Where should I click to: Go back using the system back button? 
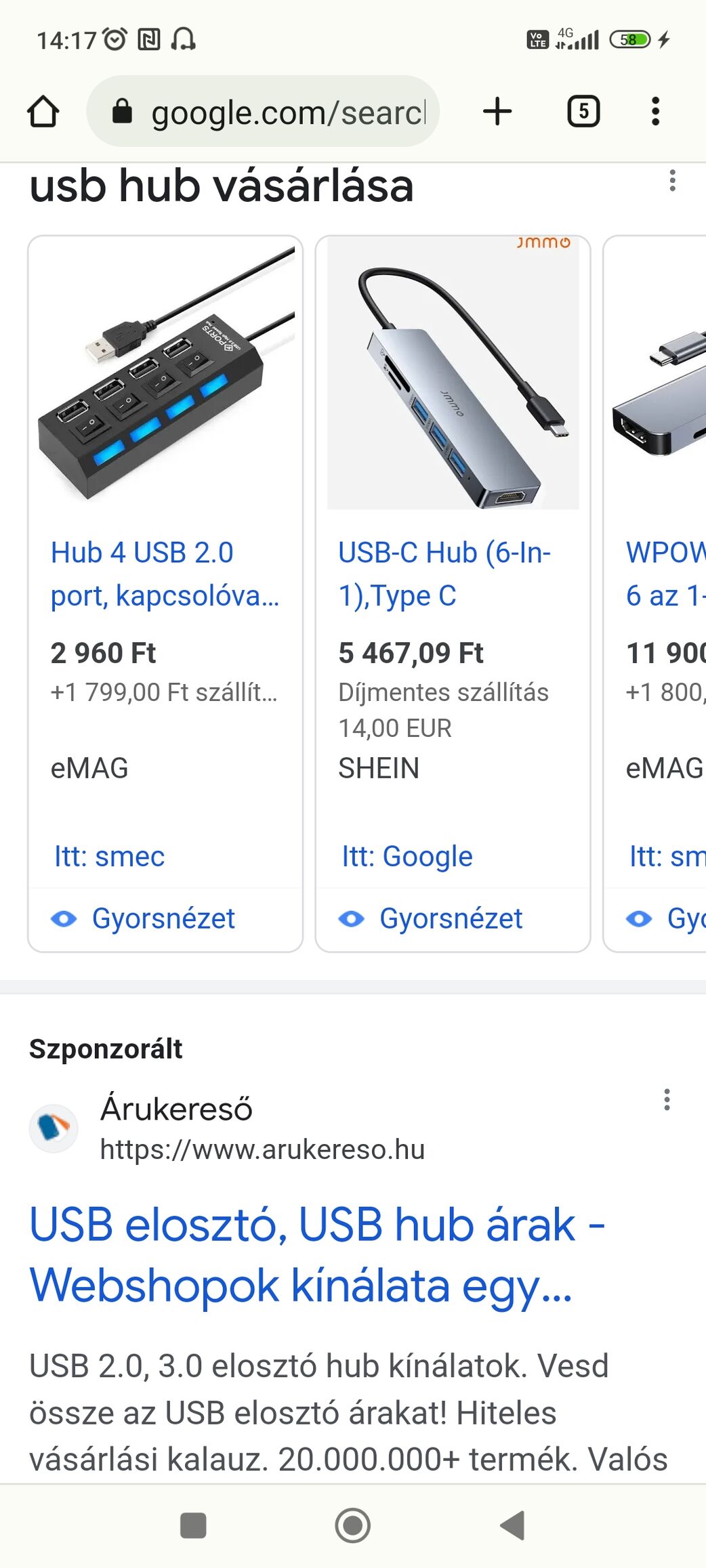[513, 1525]
